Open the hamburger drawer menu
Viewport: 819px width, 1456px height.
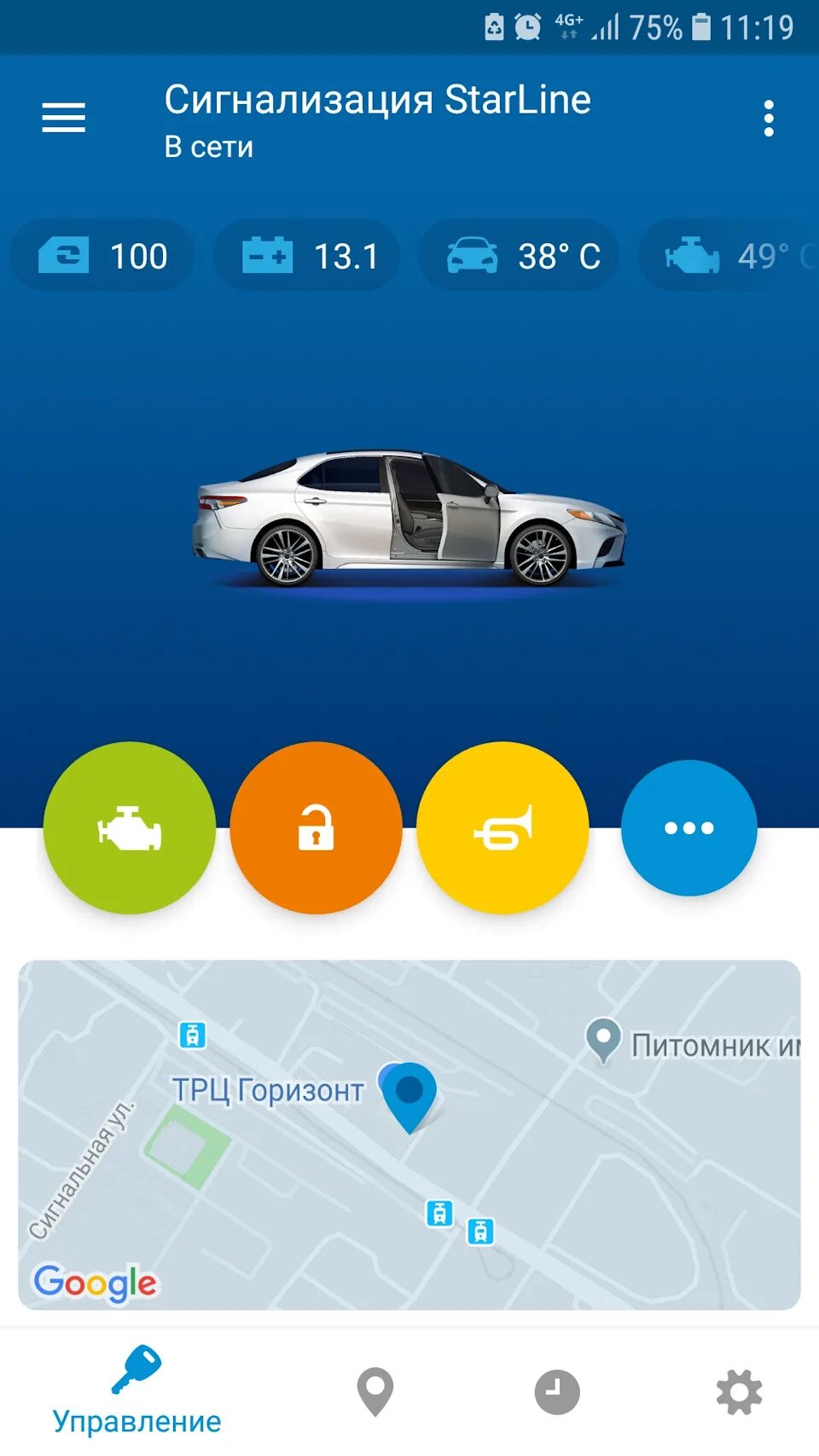coord(64,118)
